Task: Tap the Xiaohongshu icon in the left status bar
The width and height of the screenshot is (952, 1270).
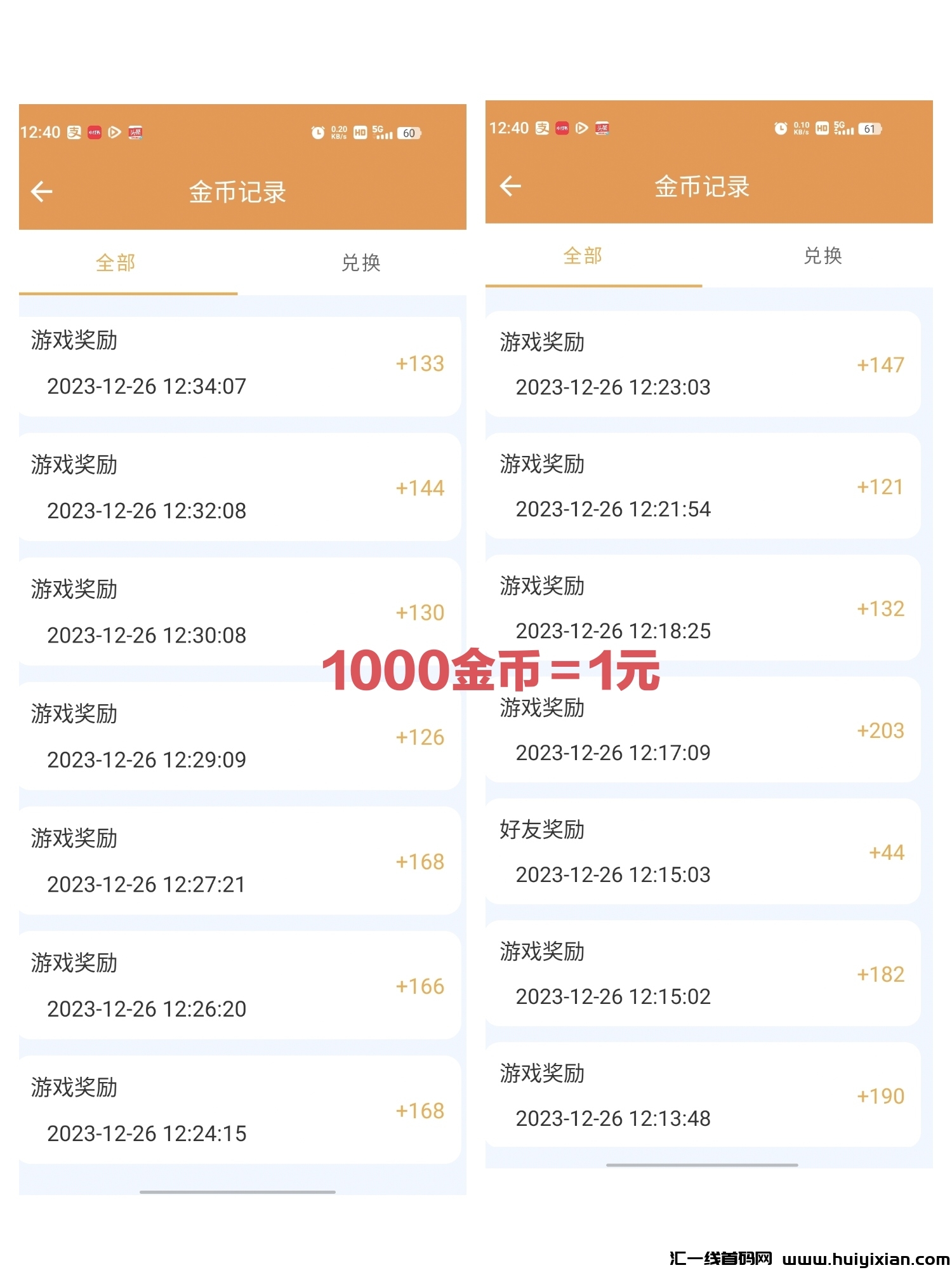Action: [x=94, y=132]
